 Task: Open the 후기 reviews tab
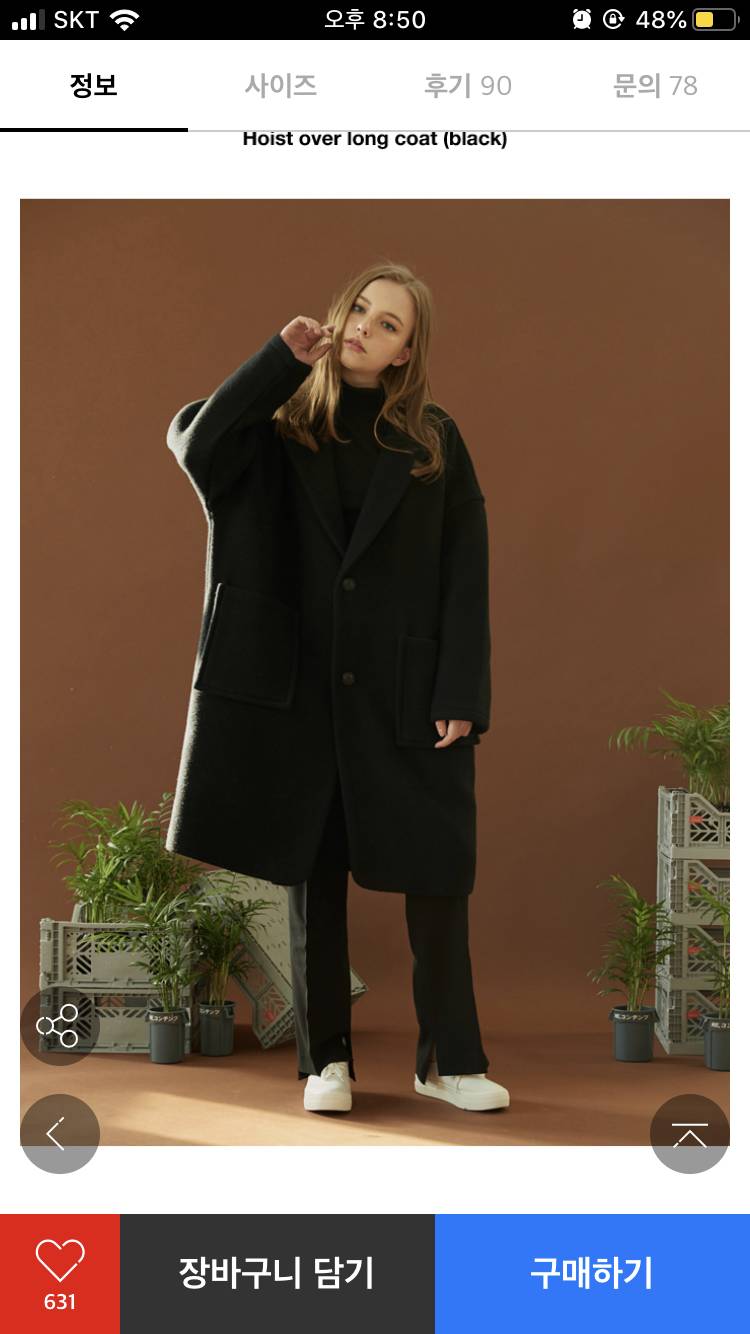467,86
